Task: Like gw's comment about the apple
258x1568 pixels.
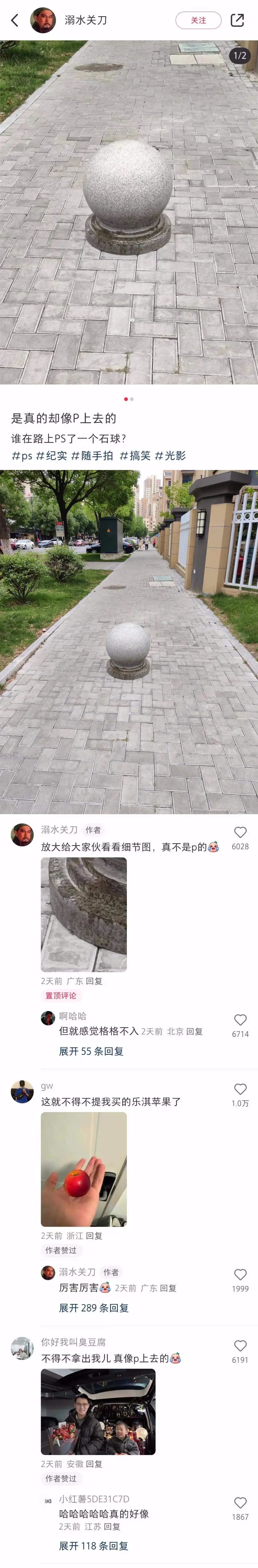Action: (x=240, y=1089)
